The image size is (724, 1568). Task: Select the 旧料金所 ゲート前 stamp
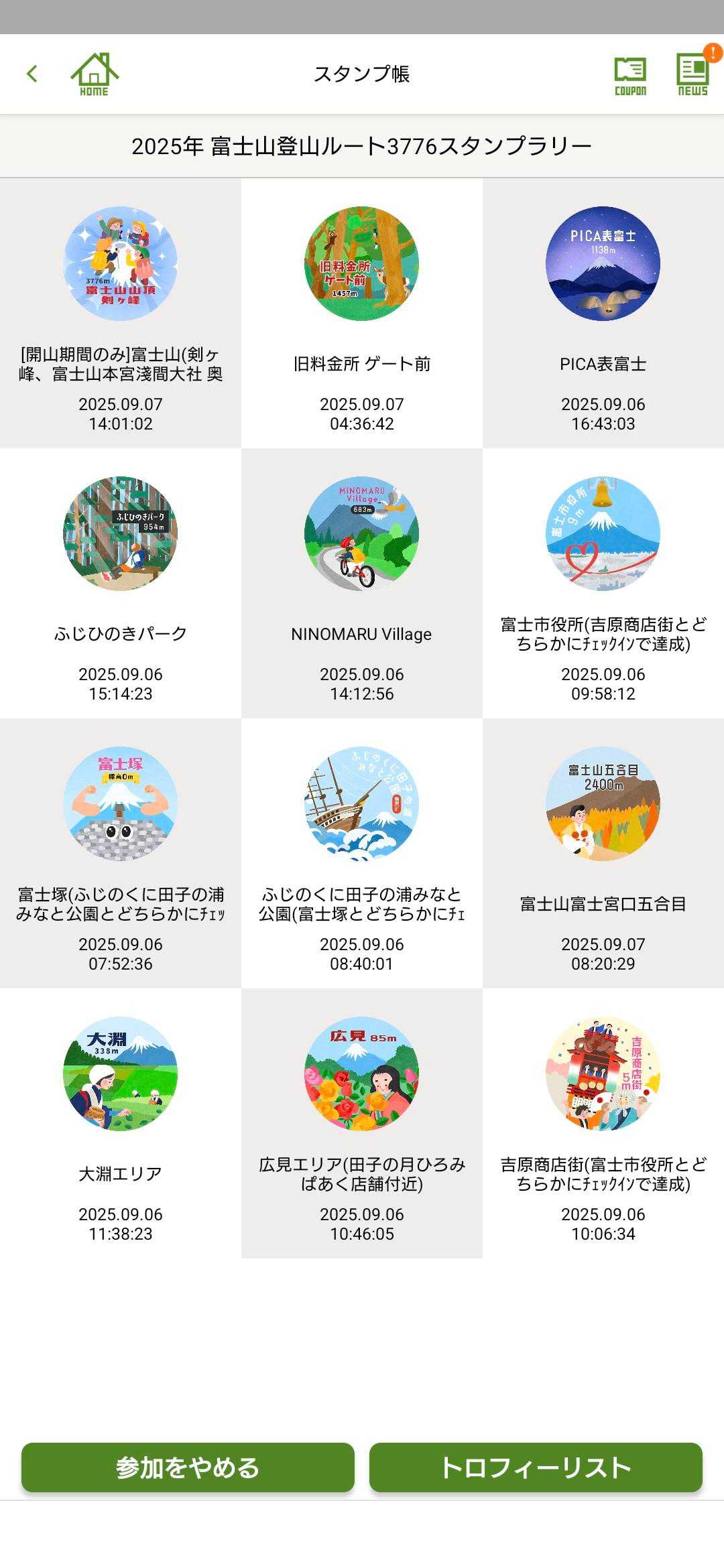[362, 264]
